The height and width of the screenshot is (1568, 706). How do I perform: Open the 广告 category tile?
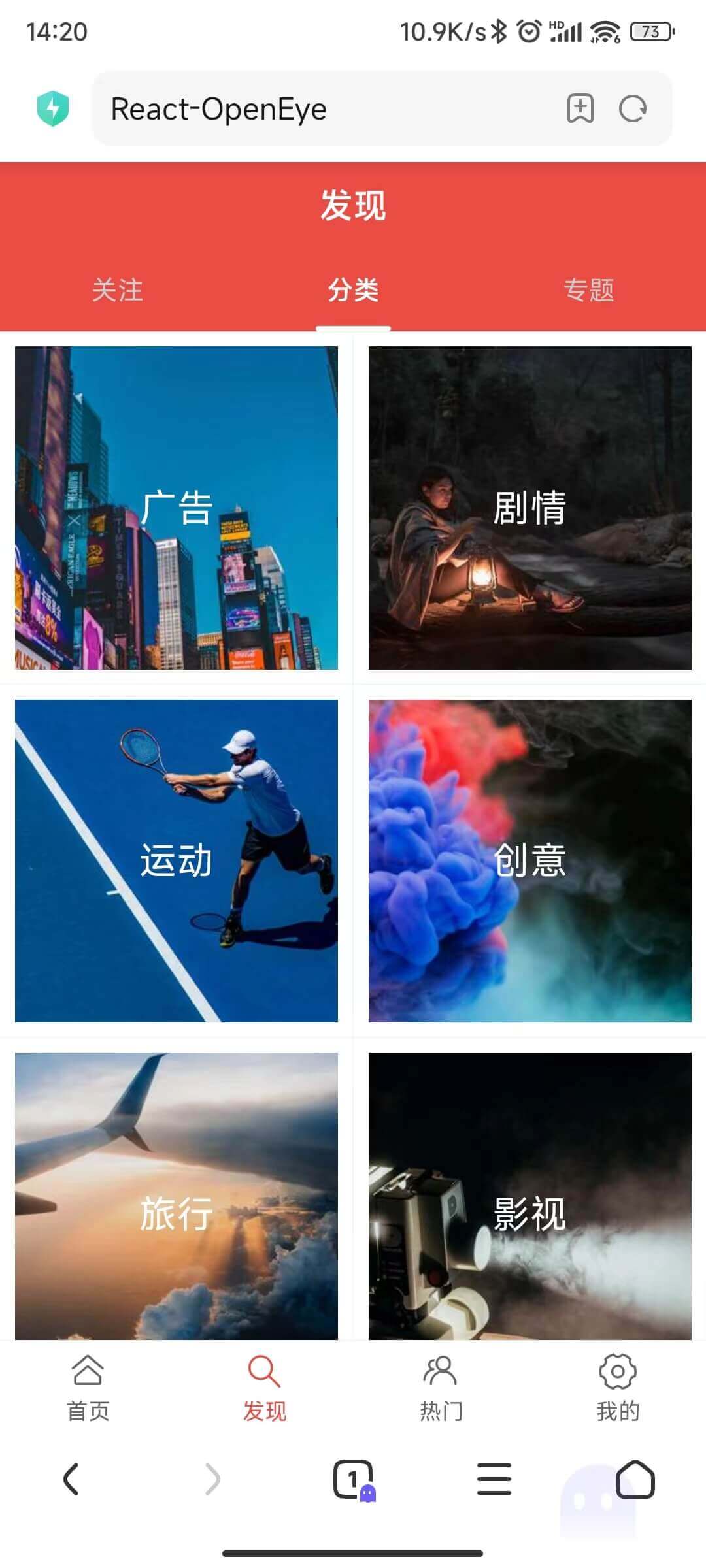176,508
